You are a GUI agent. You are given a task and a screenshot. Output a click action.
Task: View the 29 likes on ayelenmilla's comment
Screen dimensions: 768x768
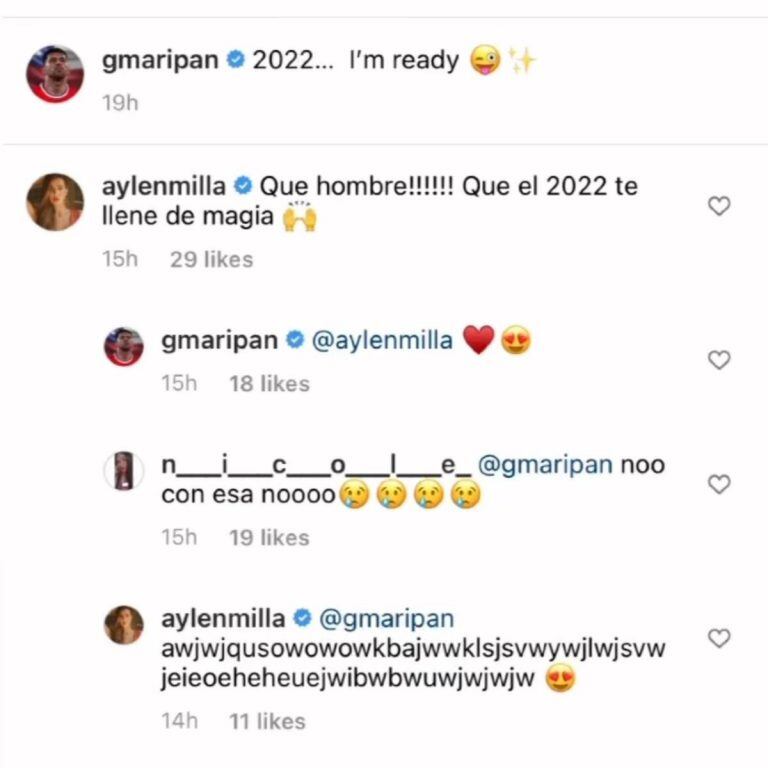(212, 259)
